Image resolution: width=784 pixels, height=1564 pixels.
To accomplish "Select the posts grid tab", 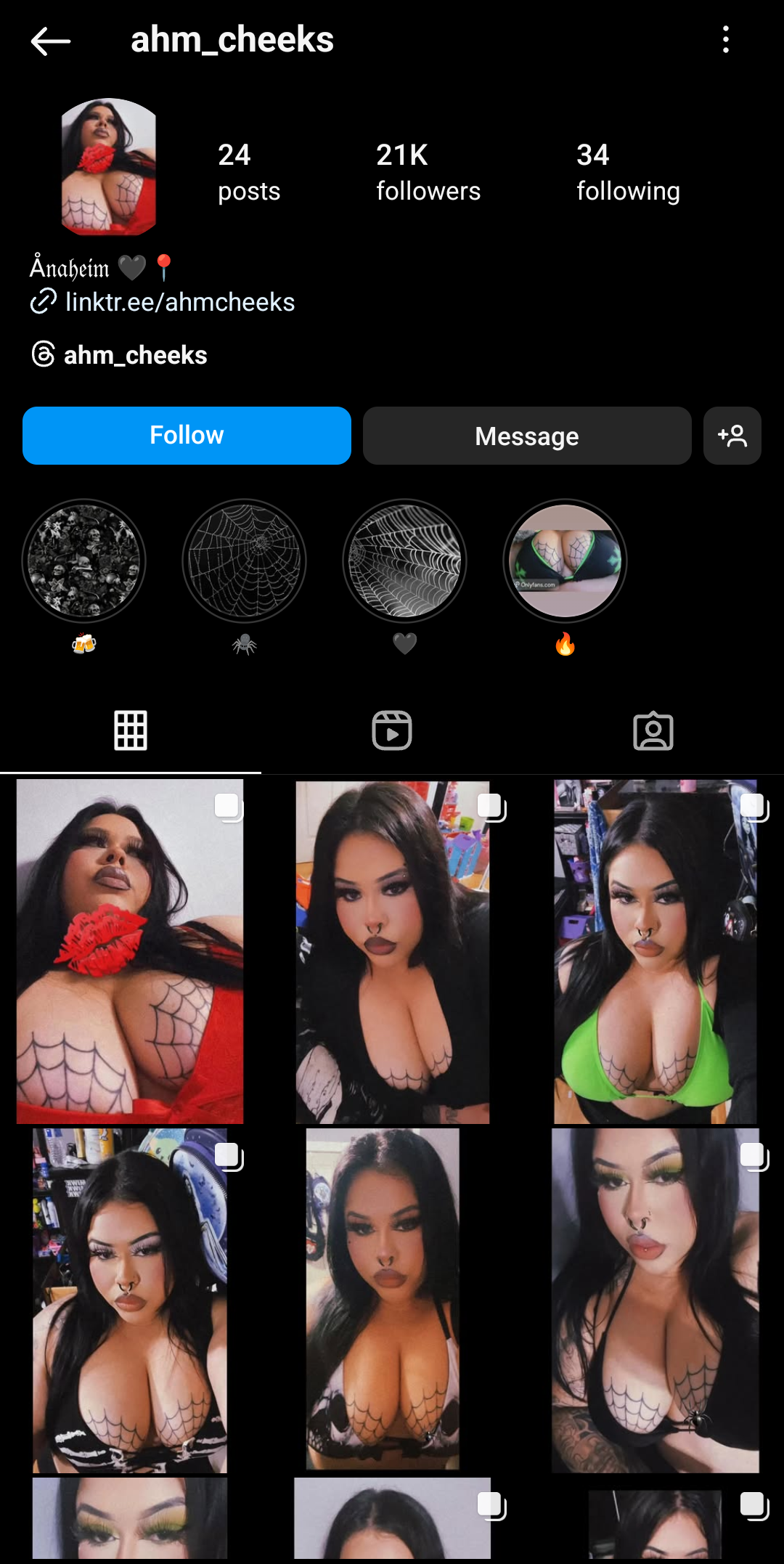I will [131, 730].
